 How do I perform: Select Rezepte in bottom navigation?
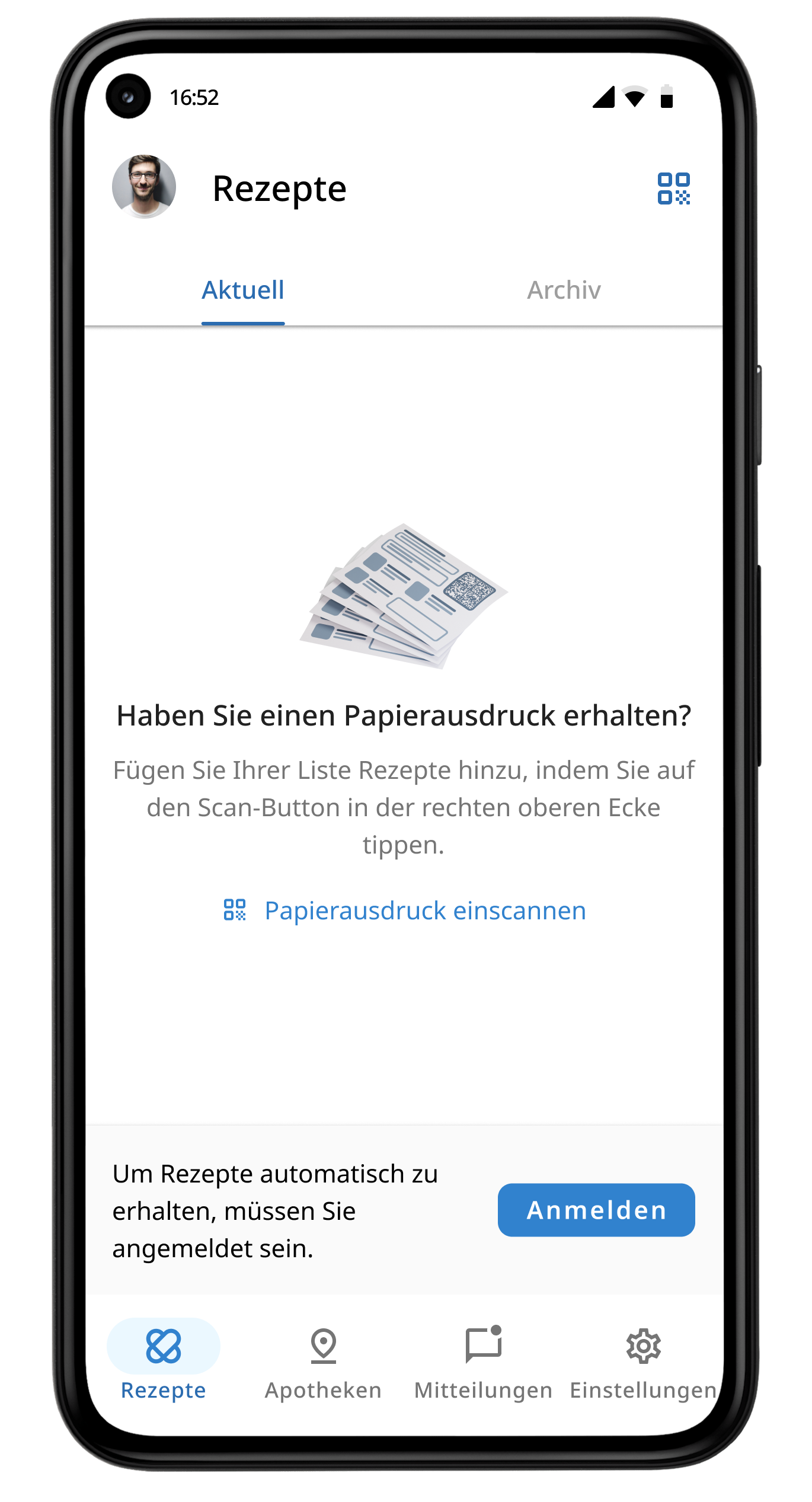[x=164, y=1360]
